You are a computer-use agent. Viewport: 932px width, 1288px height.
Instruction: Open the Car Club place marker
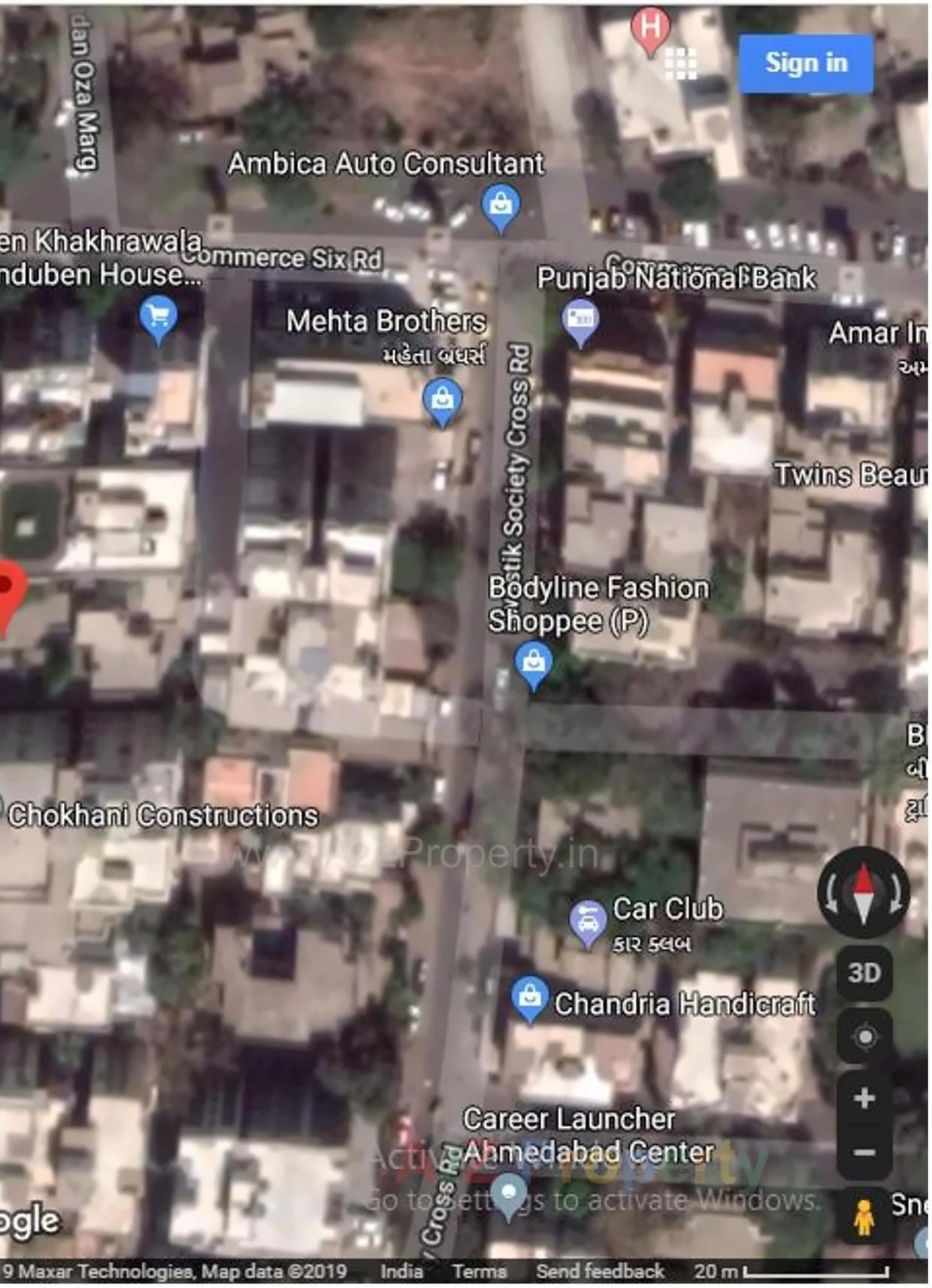pyautogui.click(x=588, y=920)
